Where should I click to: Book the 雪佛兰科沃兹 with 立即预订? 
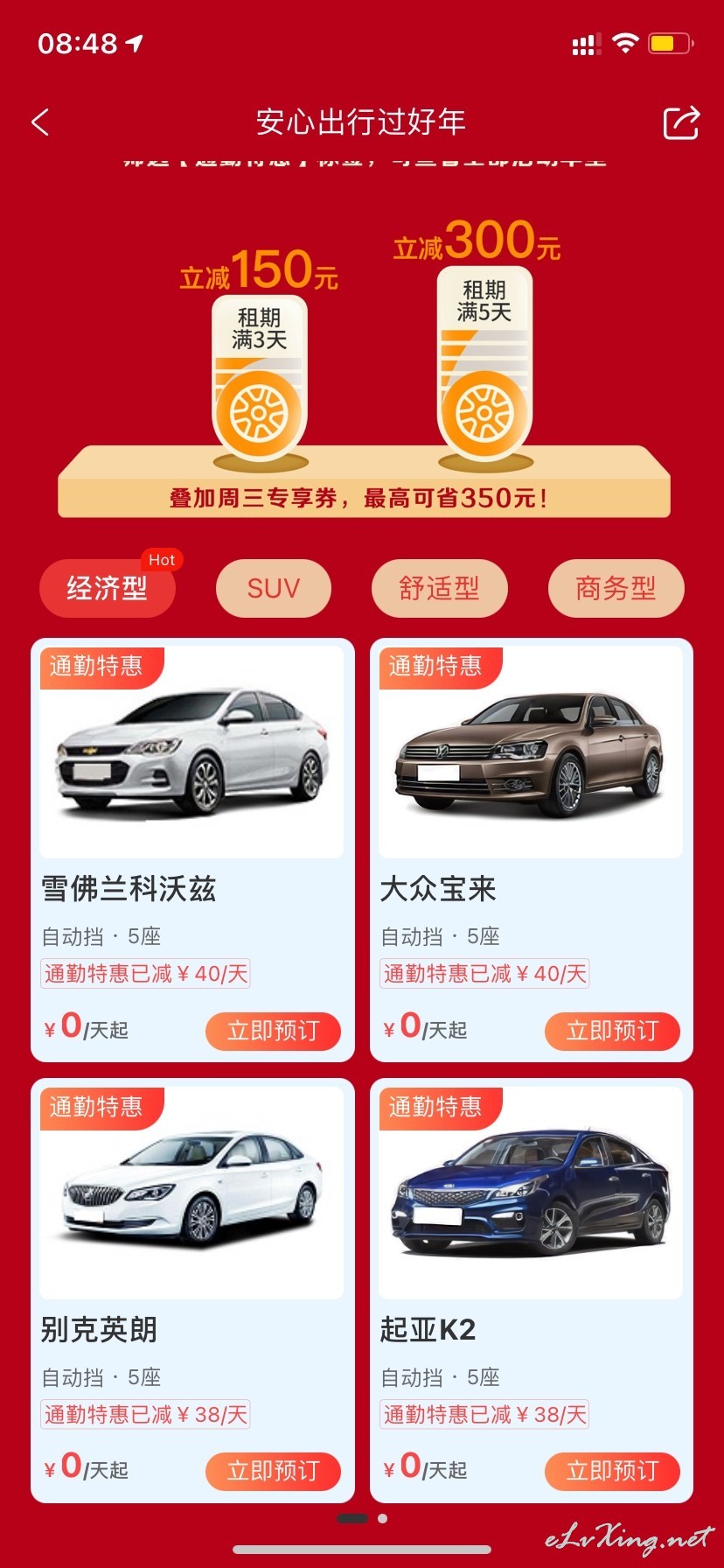pos(273,1031)
